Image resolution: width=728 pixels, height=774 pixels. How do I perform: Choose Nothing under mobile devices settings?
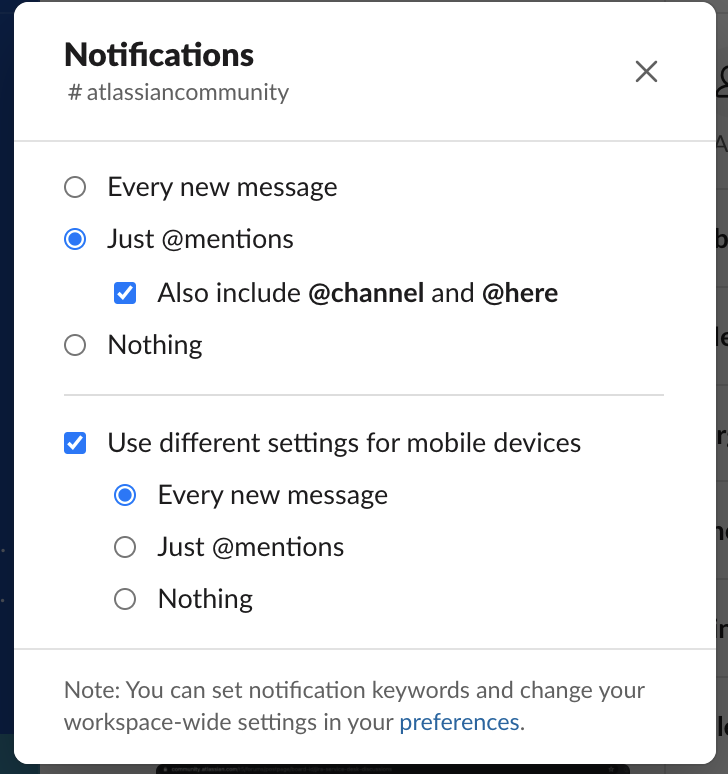click(125, 599)
